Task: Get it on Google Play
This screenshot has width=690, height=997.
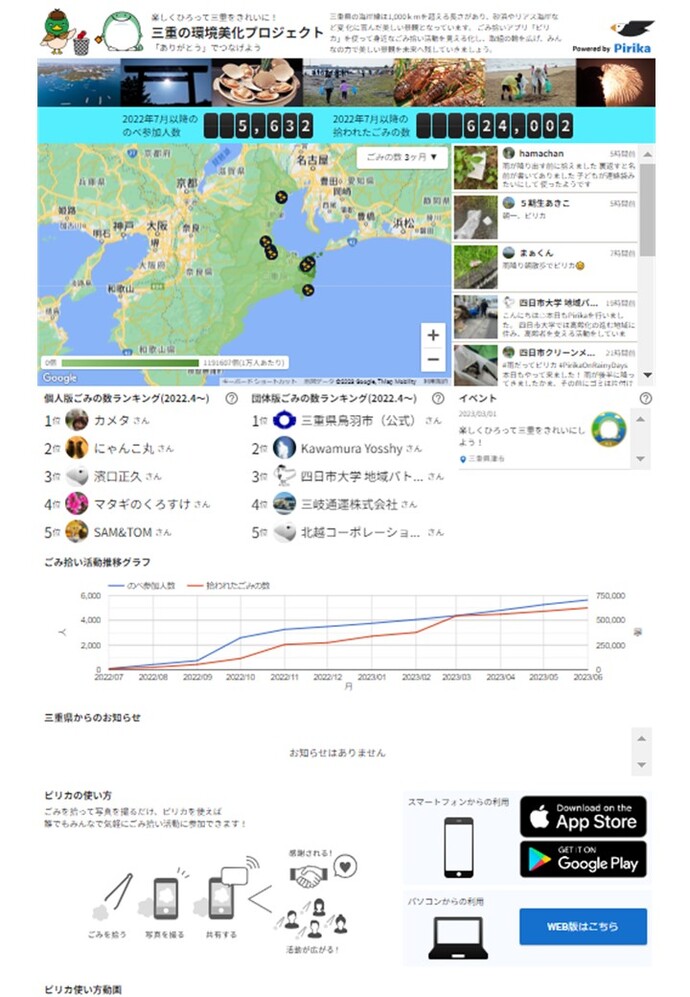Action: (583, 859)
